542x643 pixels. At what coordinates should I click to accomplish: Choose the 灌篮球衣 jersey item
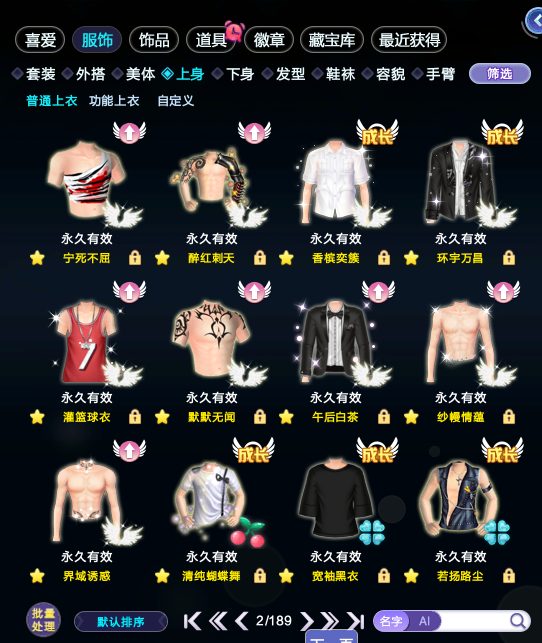point(87,343)
